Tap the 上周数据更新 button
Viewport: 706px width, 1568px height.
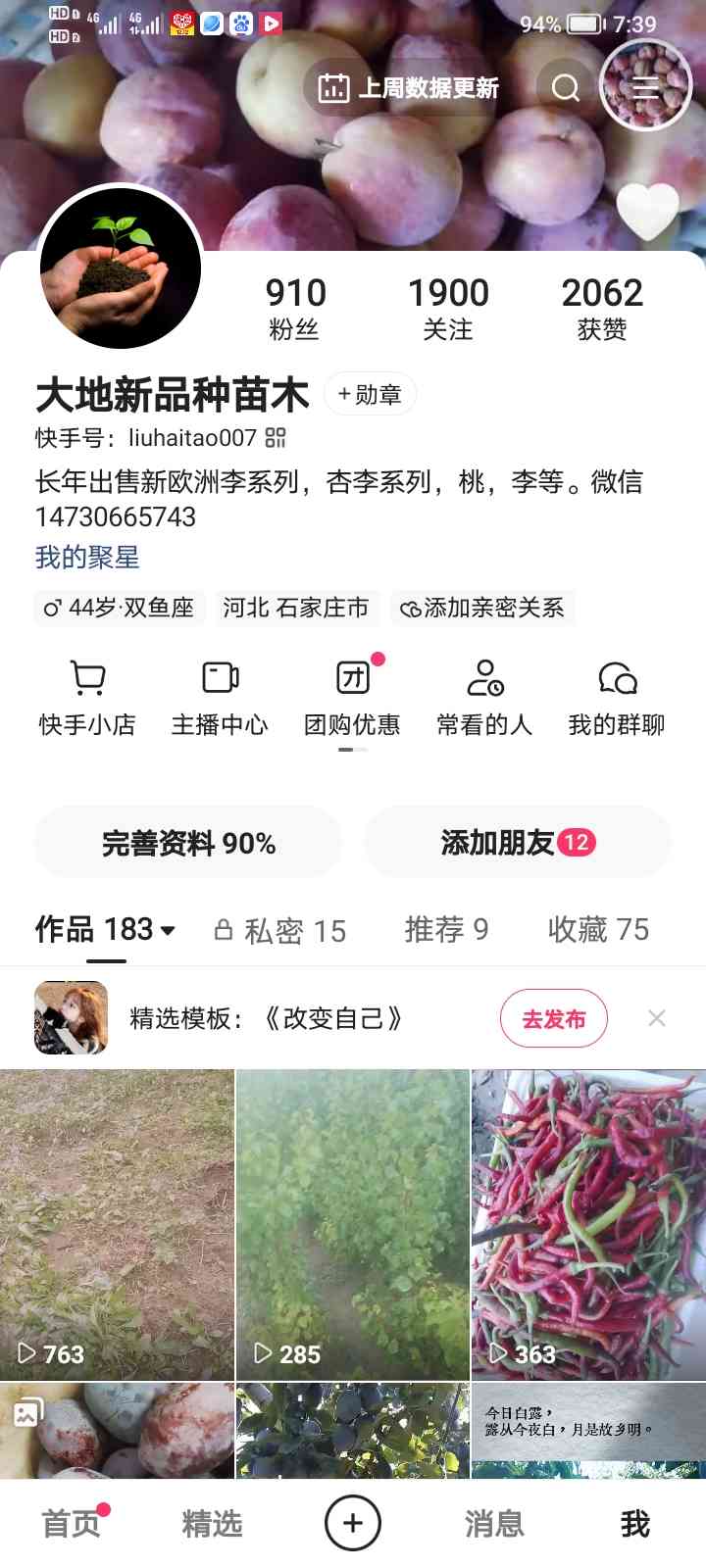(x=409, y=88)
